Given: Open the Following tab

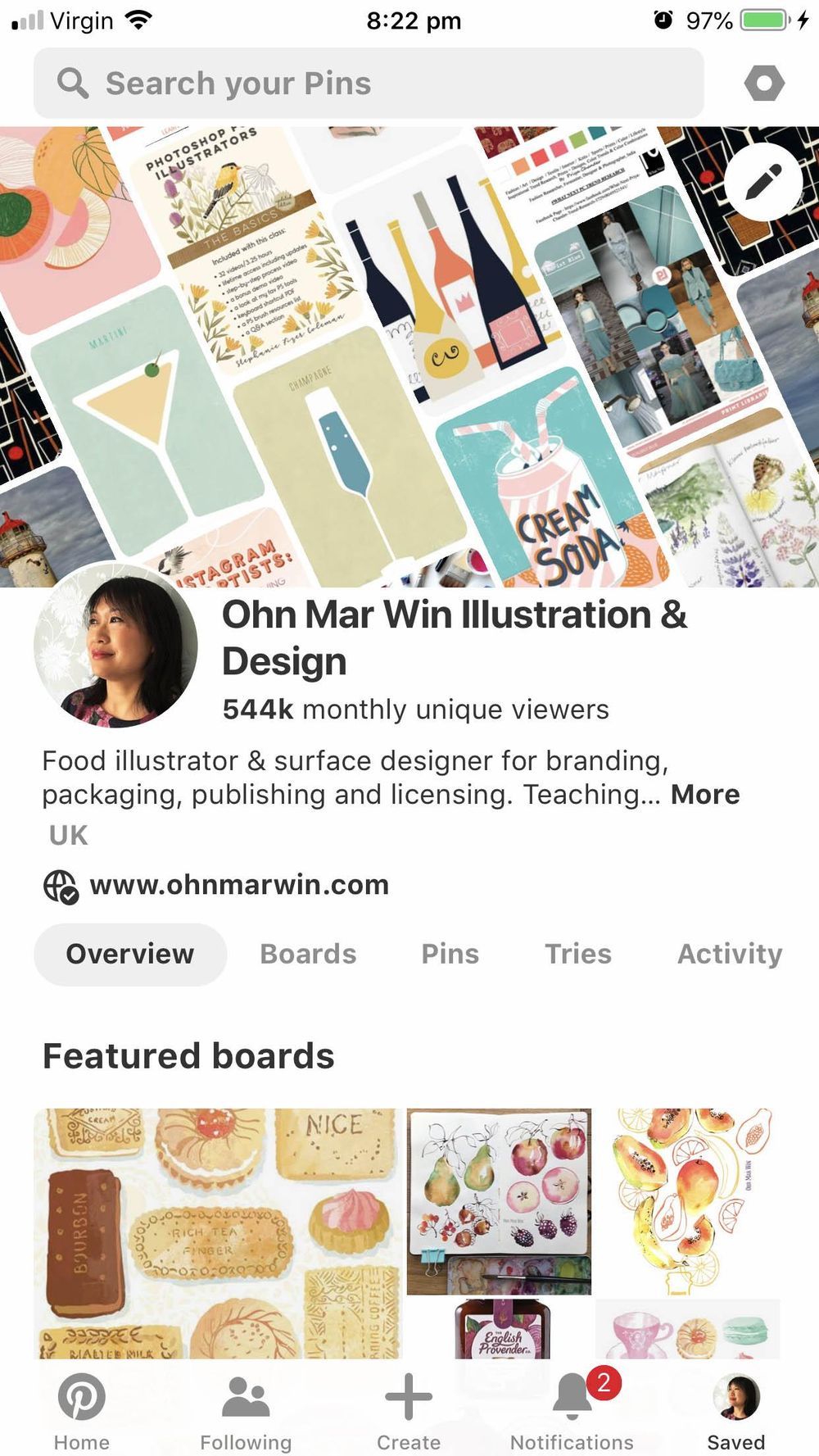Looking at the screenshot, I should pyautogui.click(x=246, y=1409).
